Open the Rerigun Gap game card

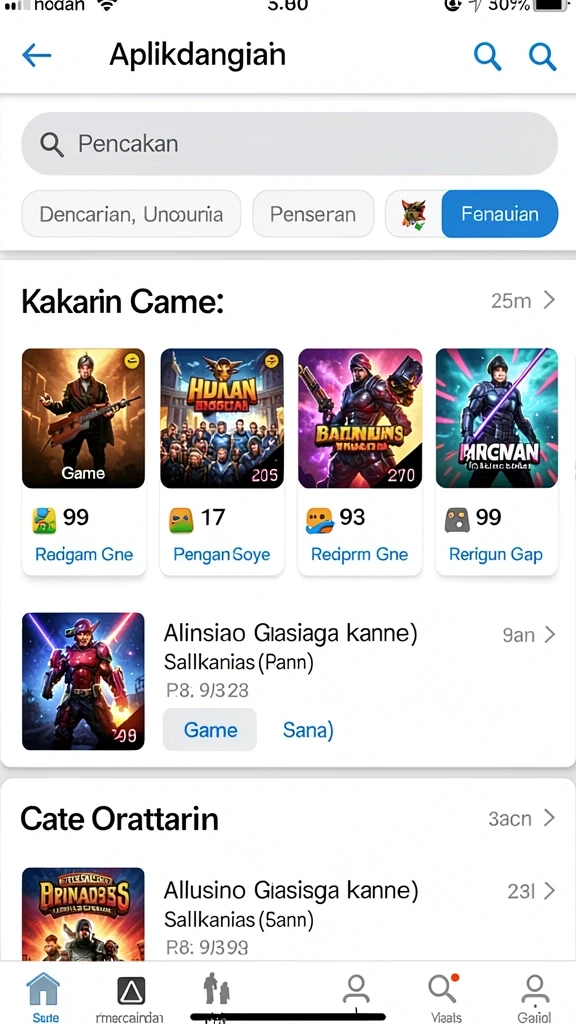pos(496,461)
